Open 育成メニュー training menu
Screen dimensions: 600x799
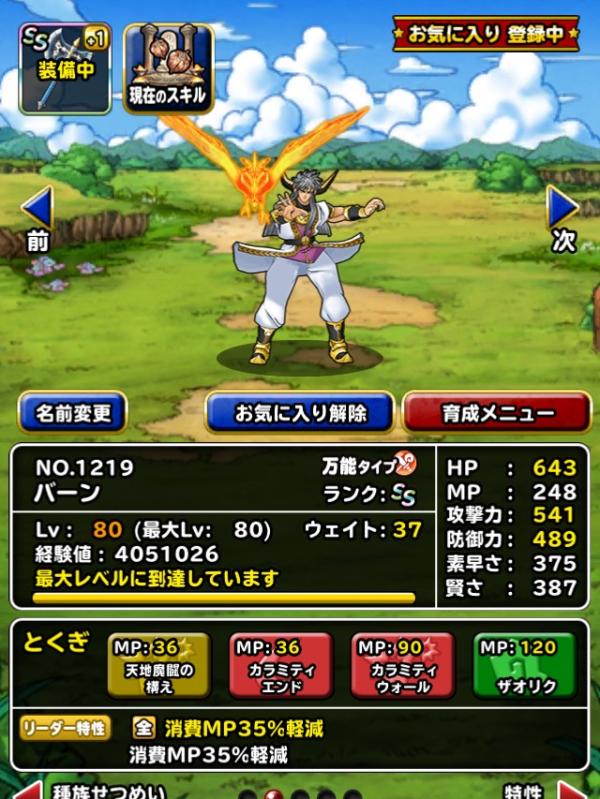click(497, 412)
